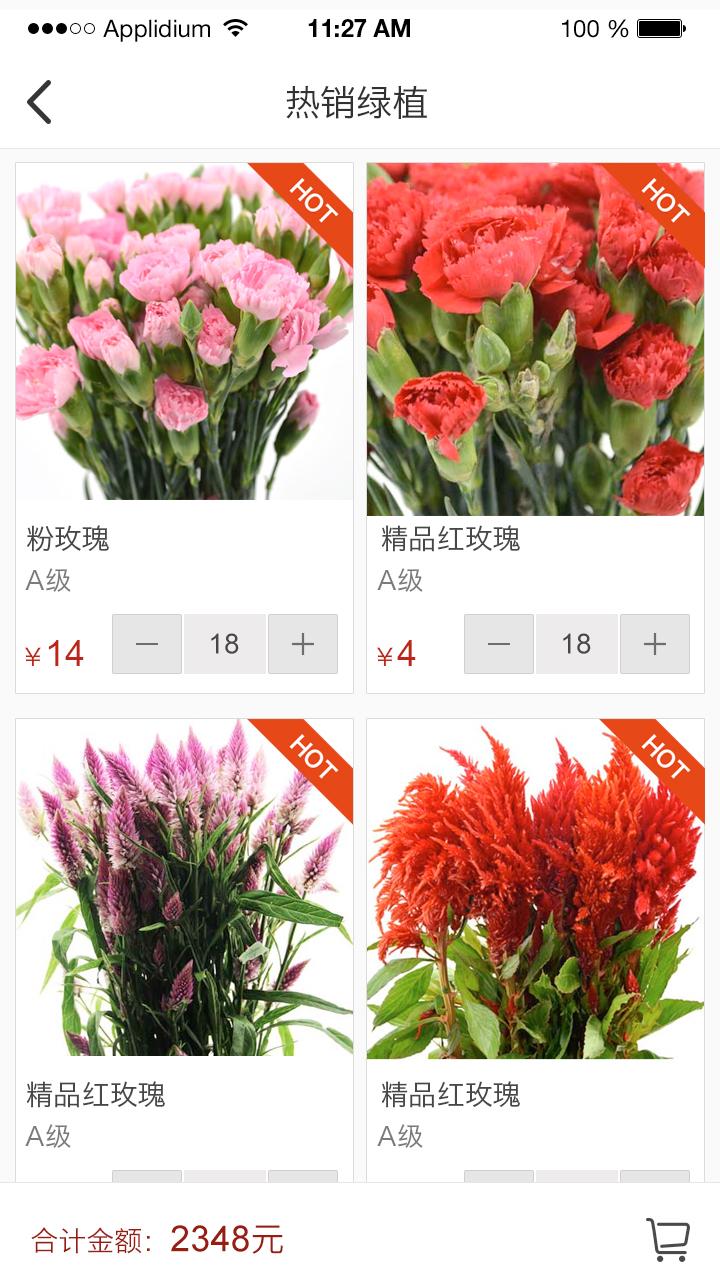Decrease quantity of 精品红玫瑰 with minus button
This screenshot has width=720, height=1280.
pyautogui.click(x=499, y=644)
